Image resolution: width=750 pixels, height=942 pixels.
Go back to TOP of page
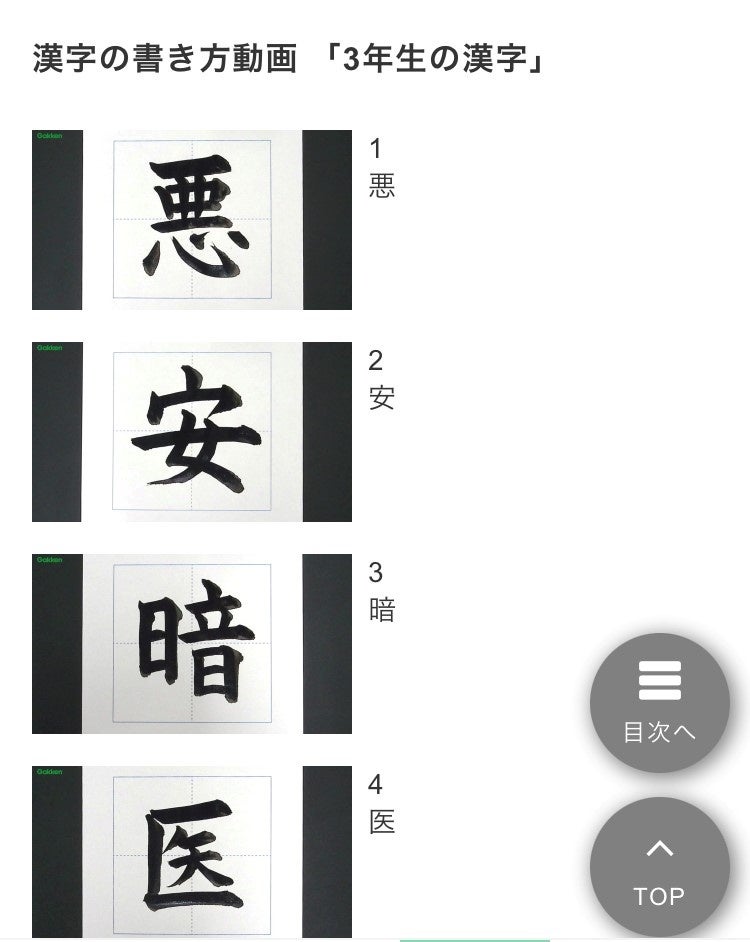point(659,868)
